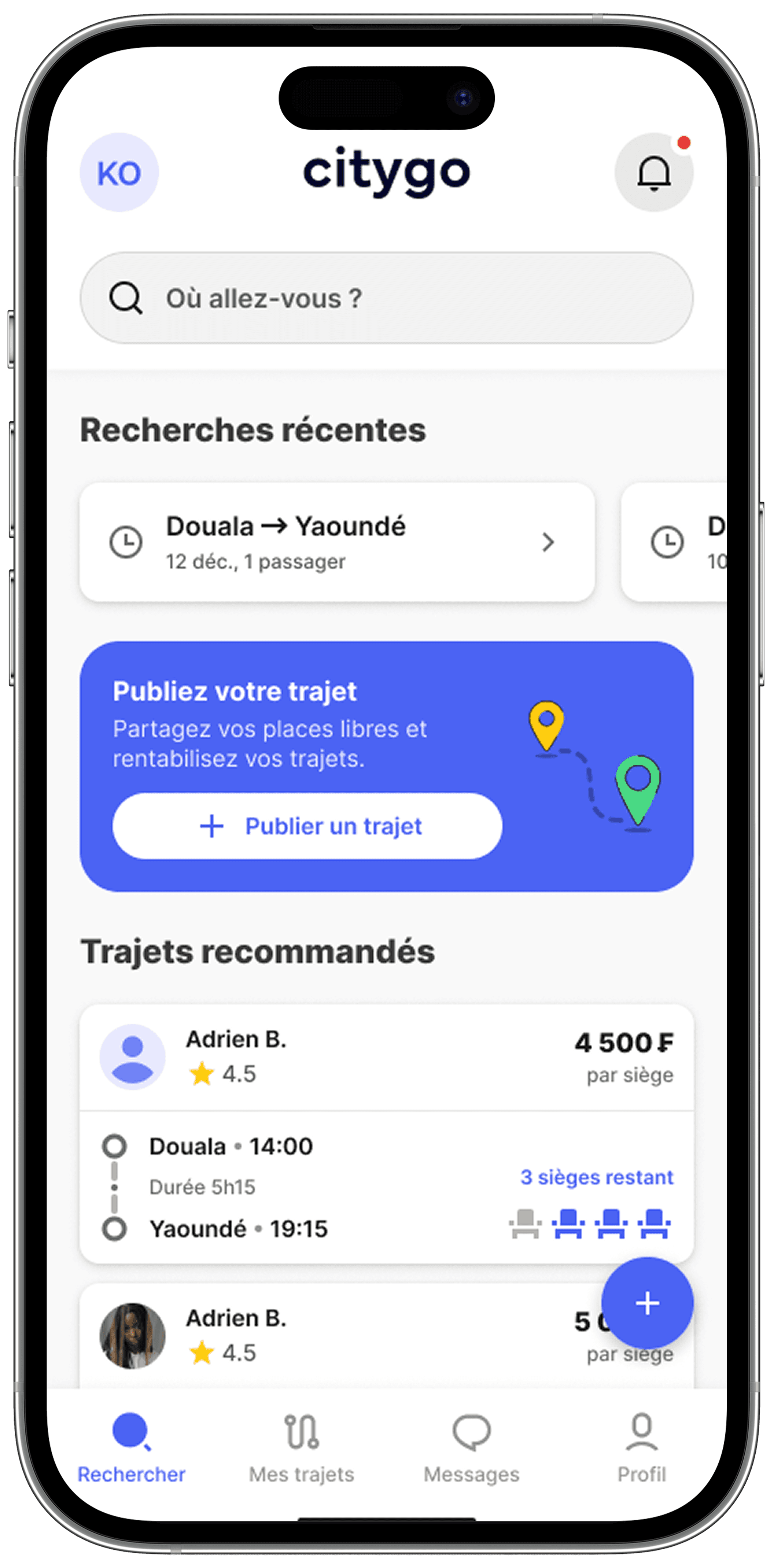The height and width of the screenshot is (1568, 774).
Task: Open the Messages tab
Action: (x=471, y=1449)
